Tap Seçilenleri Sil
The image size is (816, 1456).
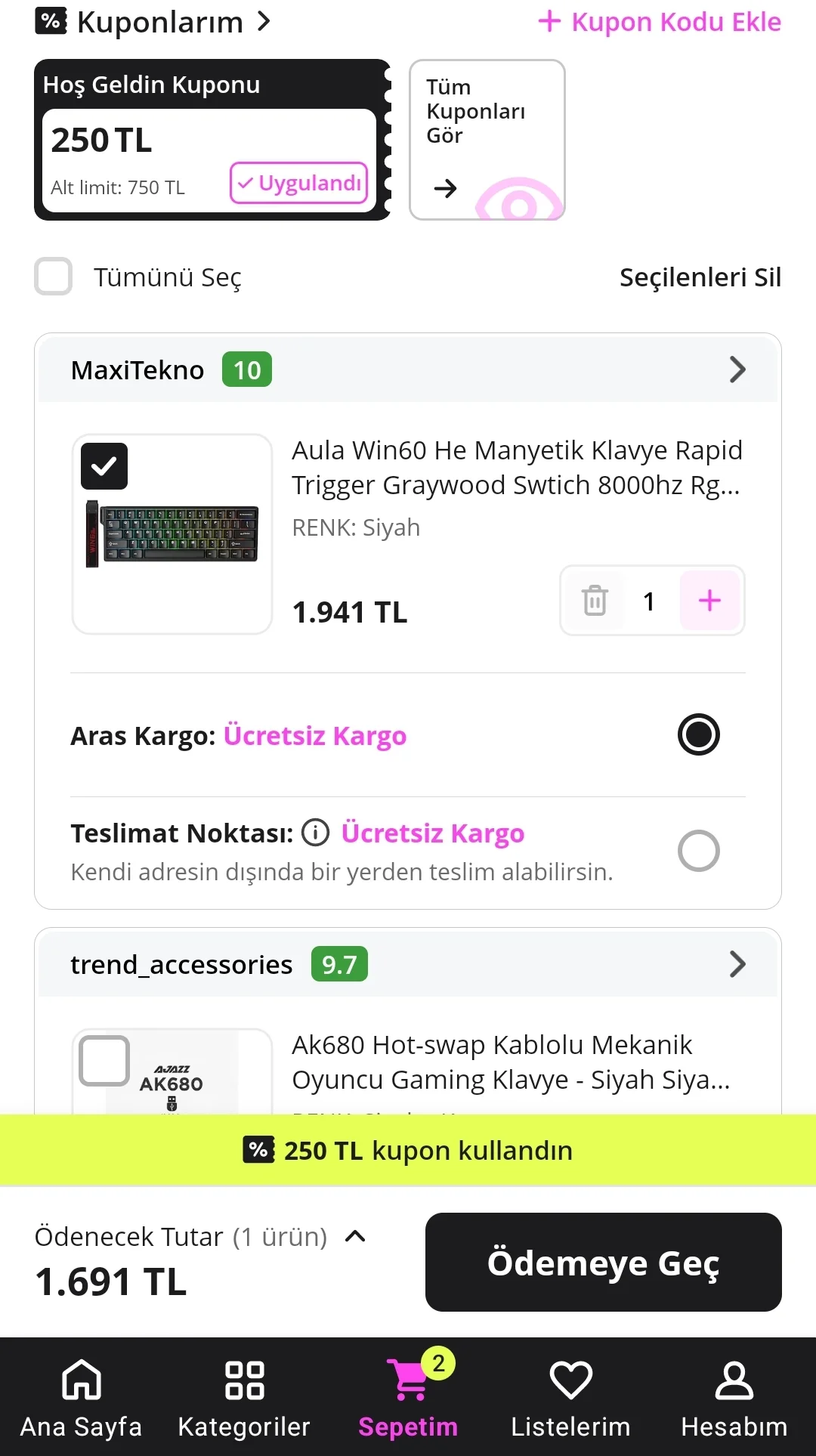700,277
